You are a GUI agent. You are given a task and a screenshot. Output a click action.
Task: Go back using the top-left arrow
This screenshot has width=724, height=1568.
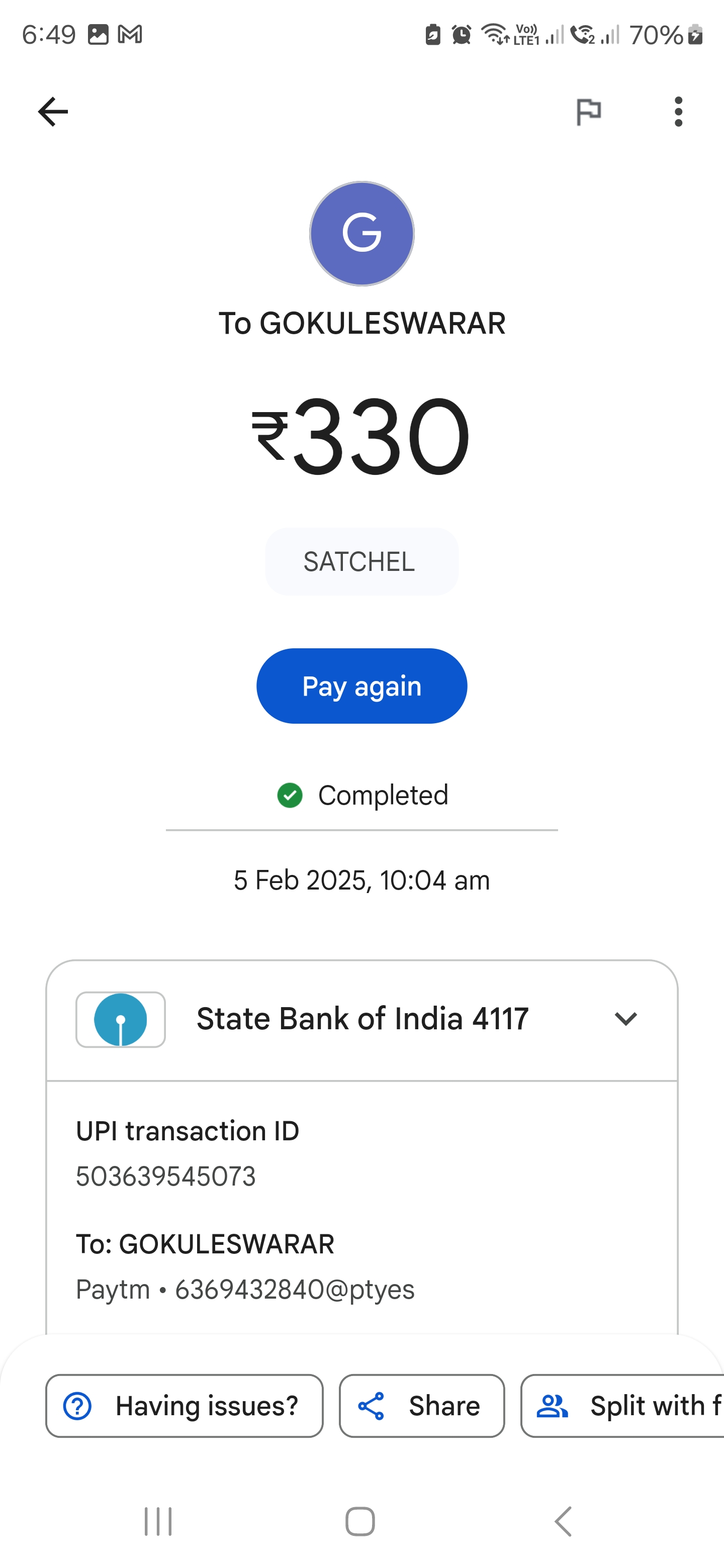(53, 112)
